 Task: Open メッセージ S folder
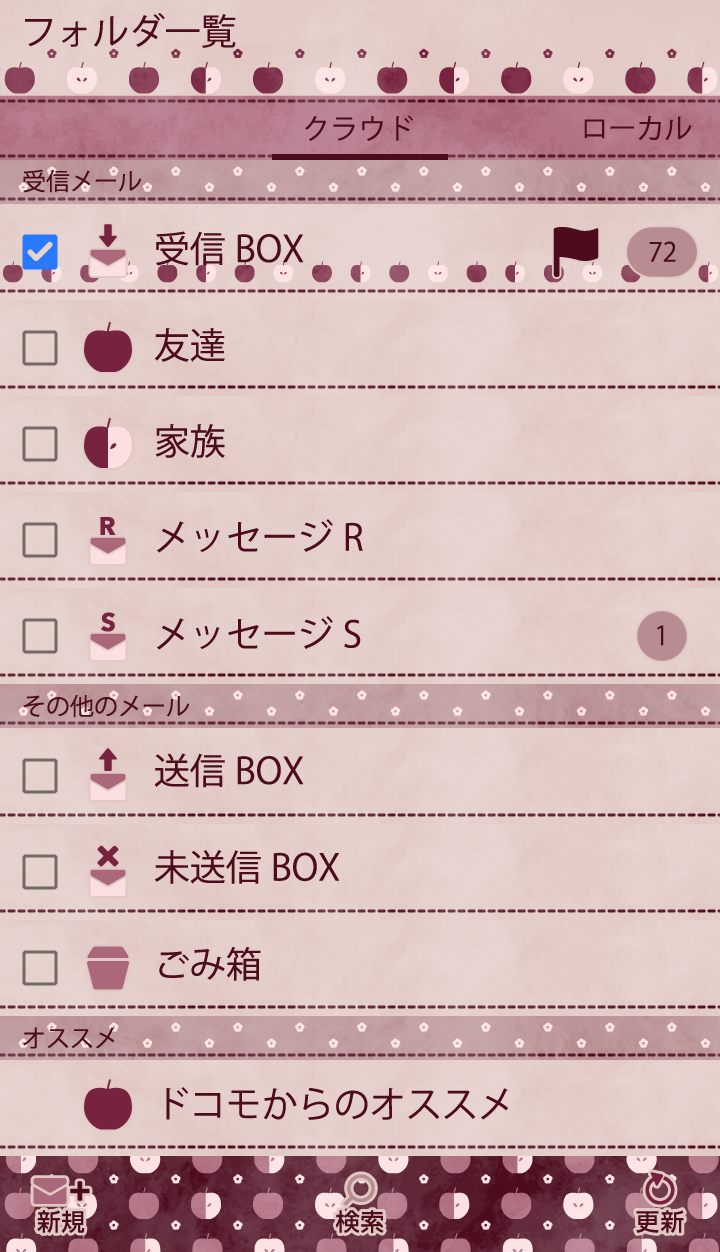tap(258, 634)
